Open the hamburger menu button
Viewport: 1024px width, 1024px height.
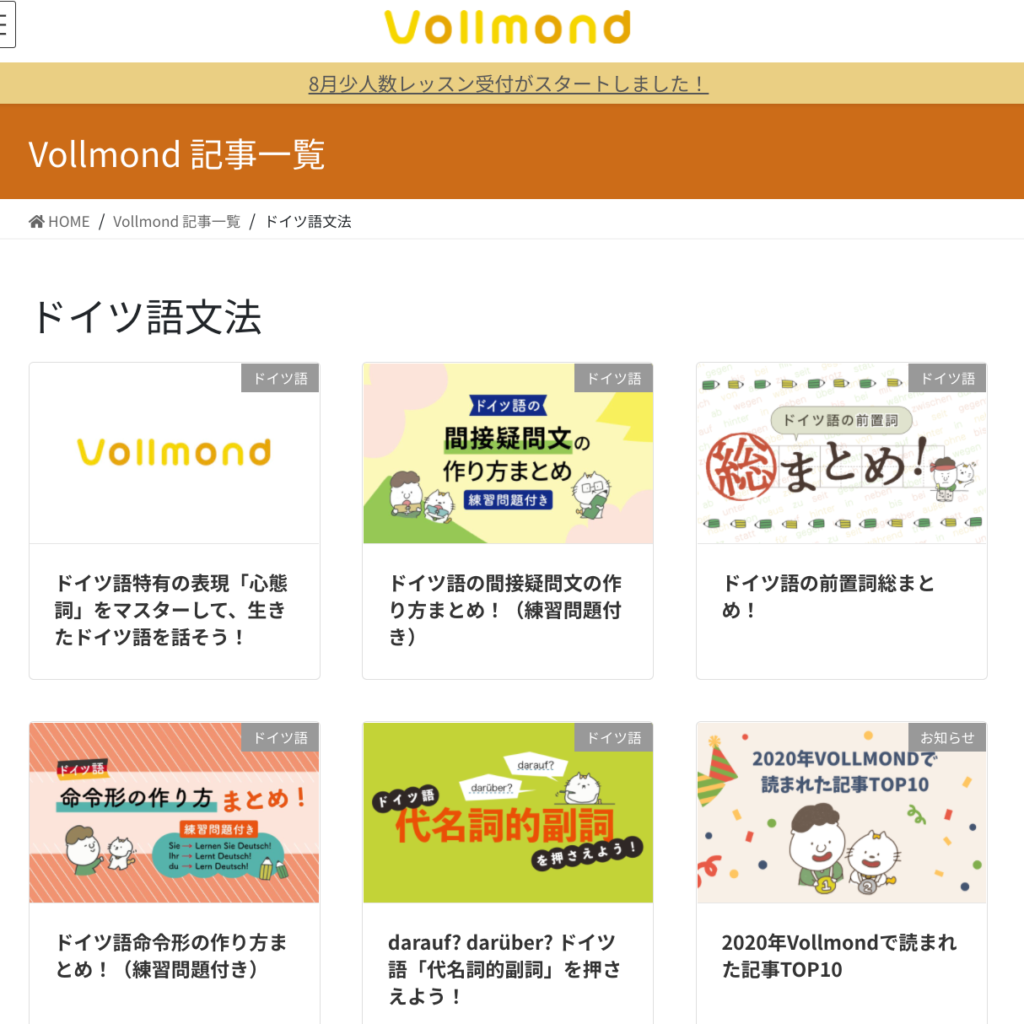click(x=6, y=24)
